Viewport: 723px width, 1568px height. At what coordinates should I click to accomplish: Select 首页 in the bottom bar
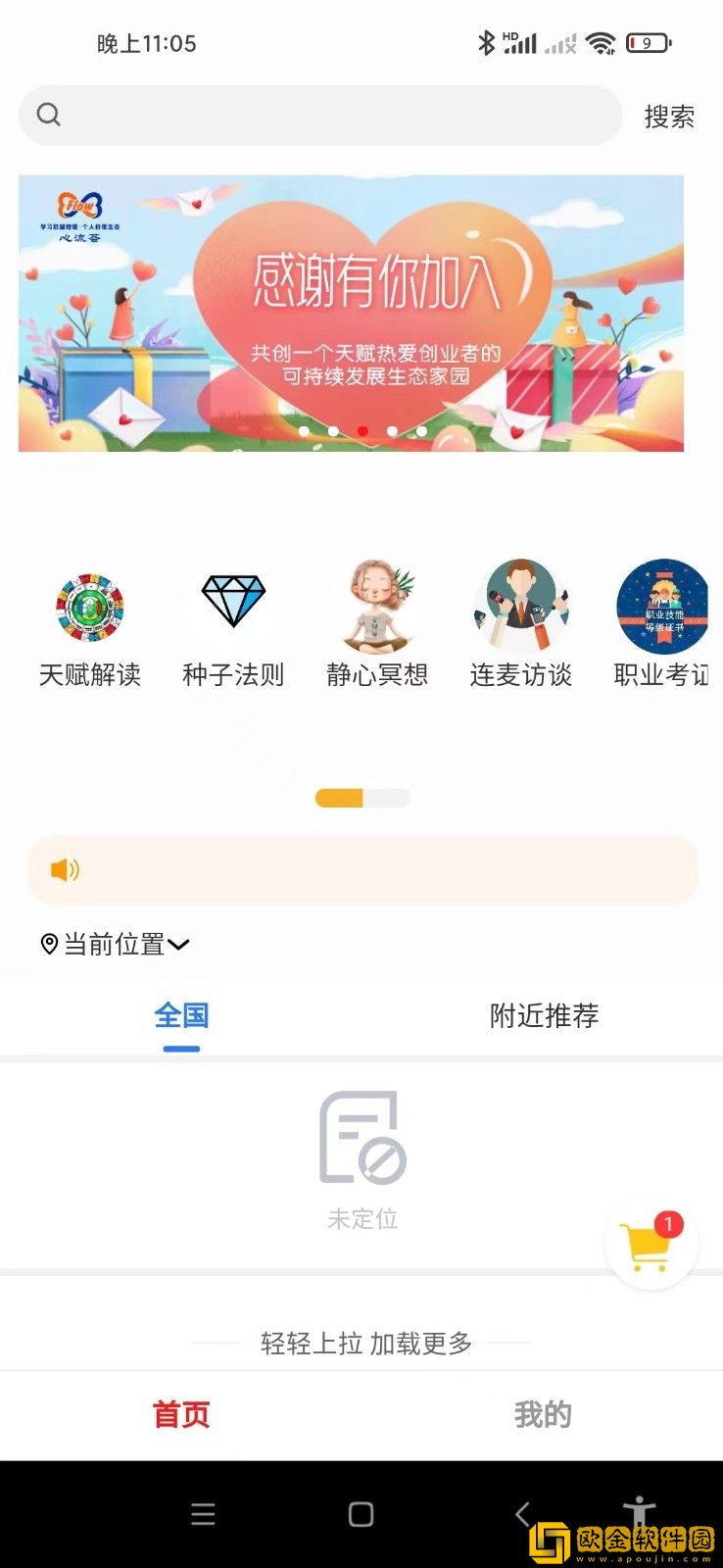tap(180, 1414)
